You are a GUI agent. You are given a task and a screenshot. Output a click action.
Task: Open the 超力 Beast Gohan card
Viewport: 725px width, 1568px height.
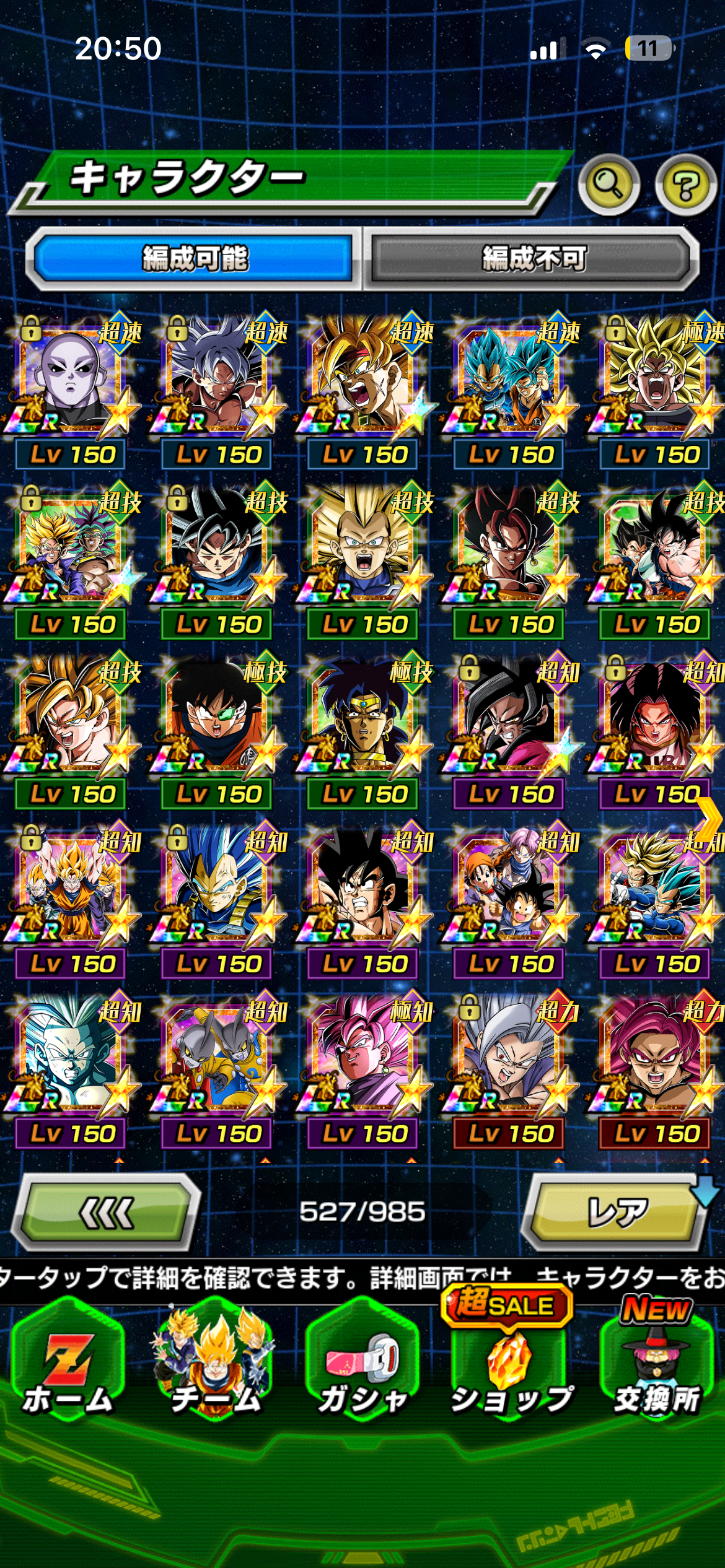pyautogui.click(x=509, y=1058)
